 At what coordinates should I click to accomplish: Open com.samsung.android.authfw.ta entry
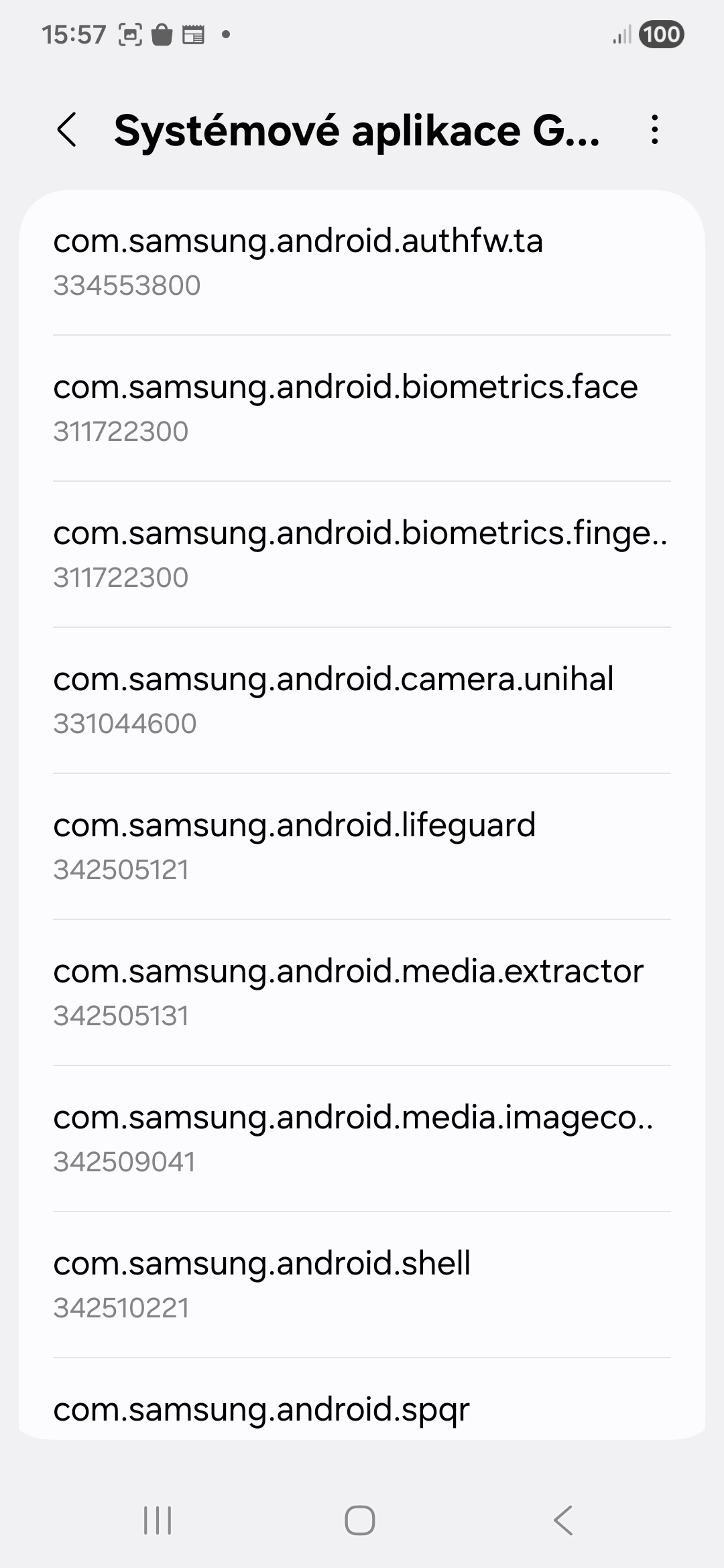(x=362, y=262)
